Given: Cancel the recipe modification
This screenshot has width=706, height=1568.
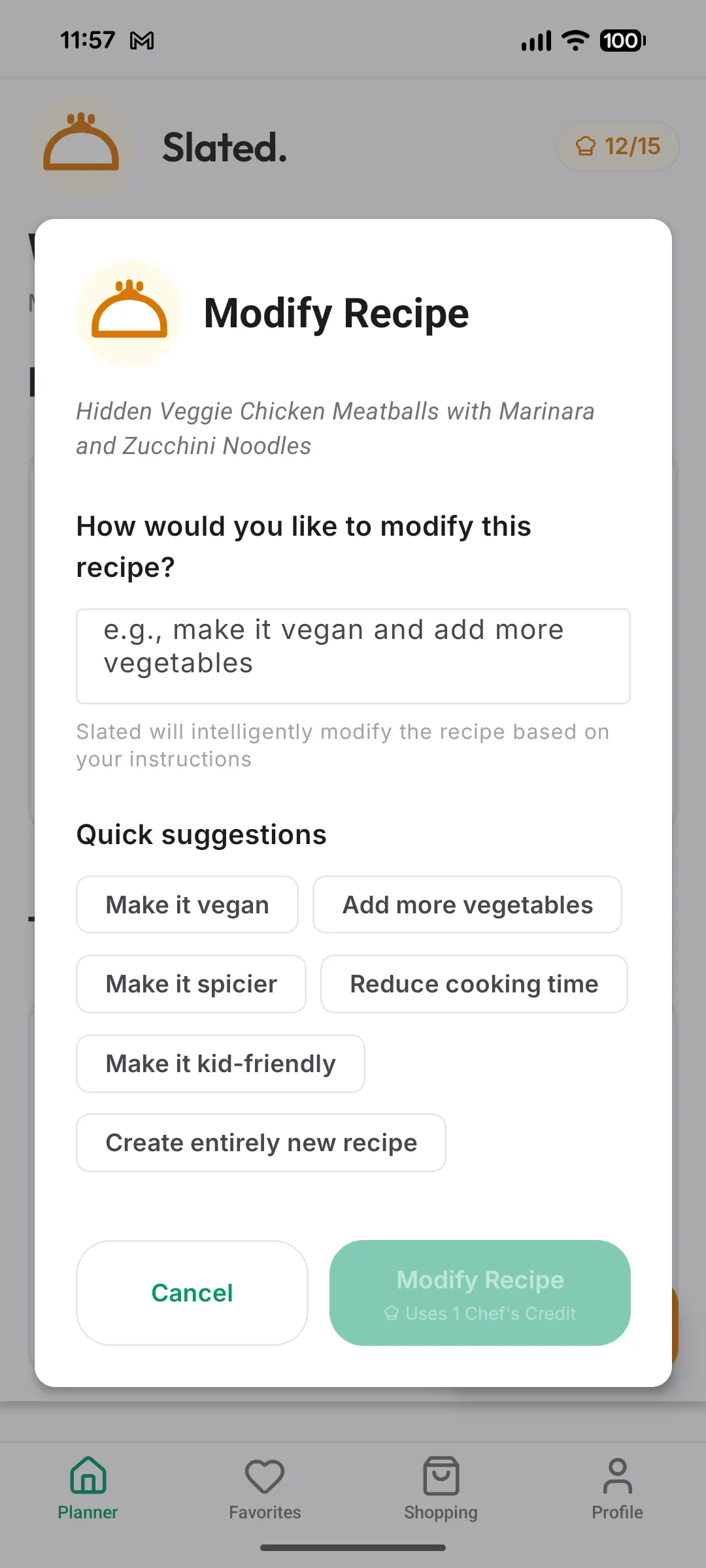Looking at the screenshot, I should (x=192, y=1292).
